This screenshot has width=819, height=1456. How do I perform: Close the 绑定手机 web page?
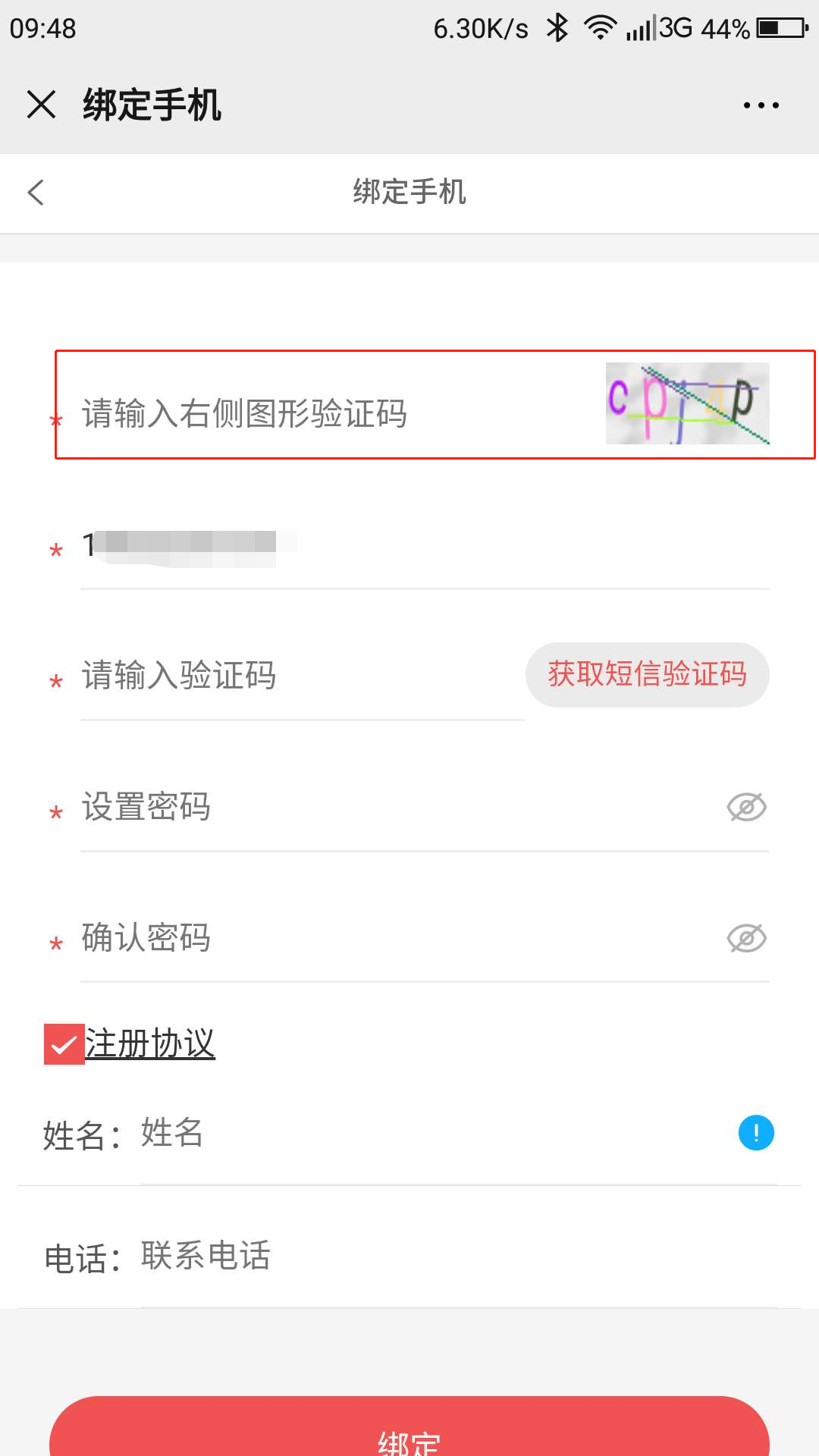(41, 105)
